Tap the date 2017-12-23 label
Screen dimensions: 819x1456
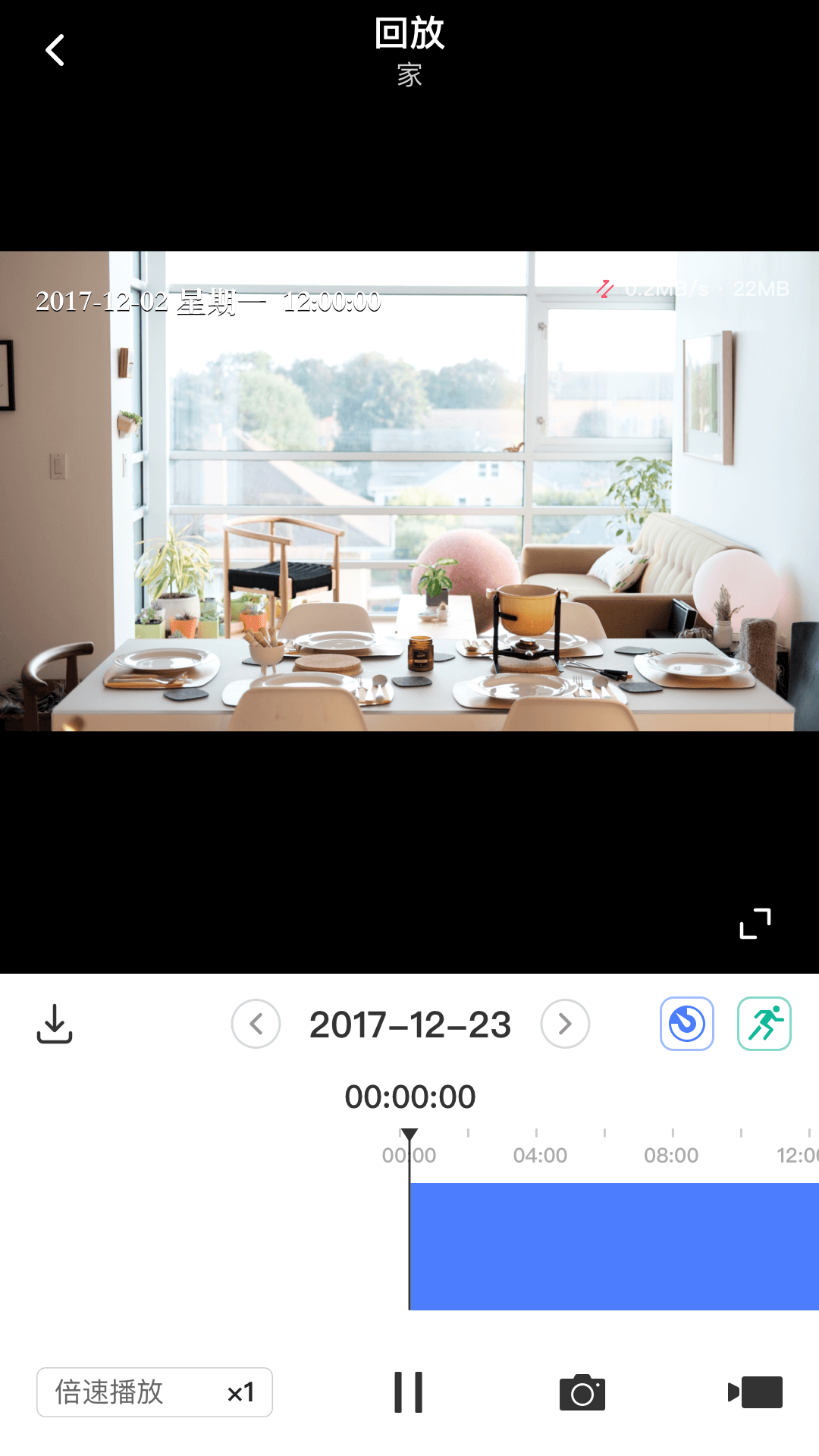coord(409,1024)
